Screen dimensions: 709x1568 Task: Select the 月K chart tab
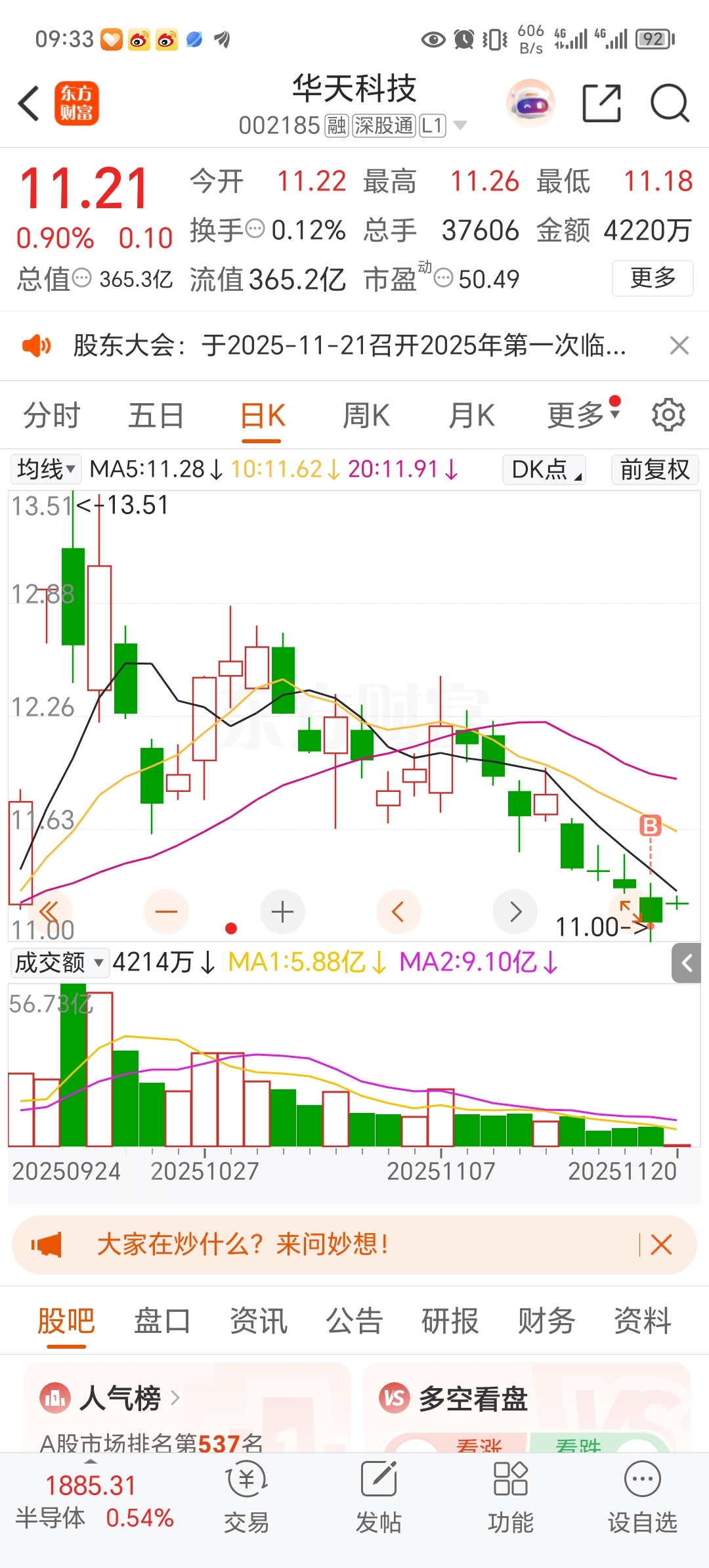[471, 416]
